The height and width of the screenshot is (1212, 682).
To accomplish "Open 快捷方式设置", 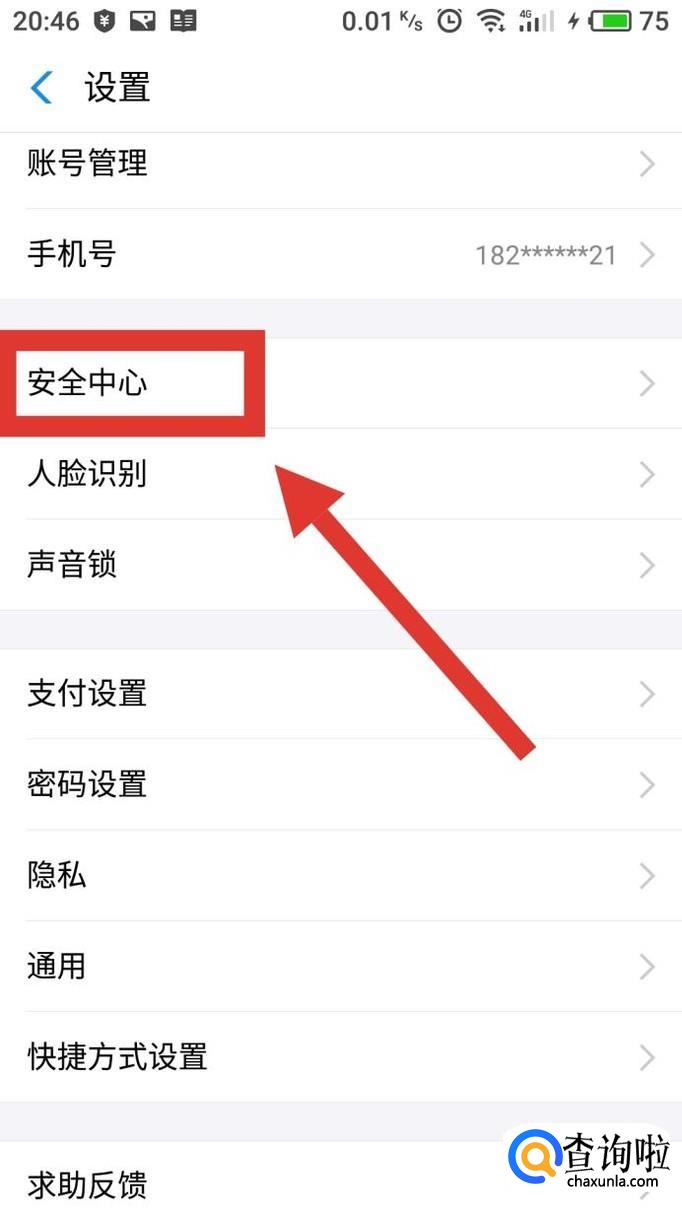I will (341, 1057).
